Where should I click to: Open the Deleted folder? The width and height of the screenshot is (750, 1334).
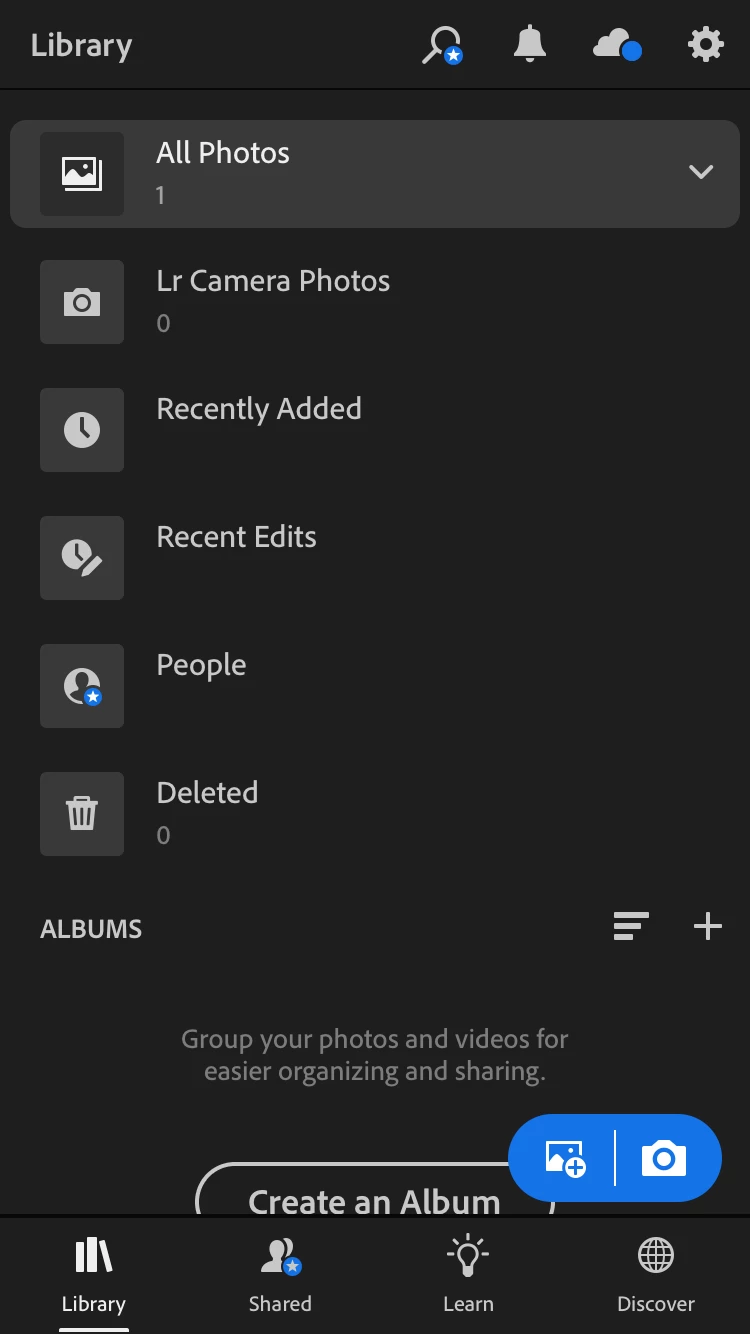[x=207, y=812]
